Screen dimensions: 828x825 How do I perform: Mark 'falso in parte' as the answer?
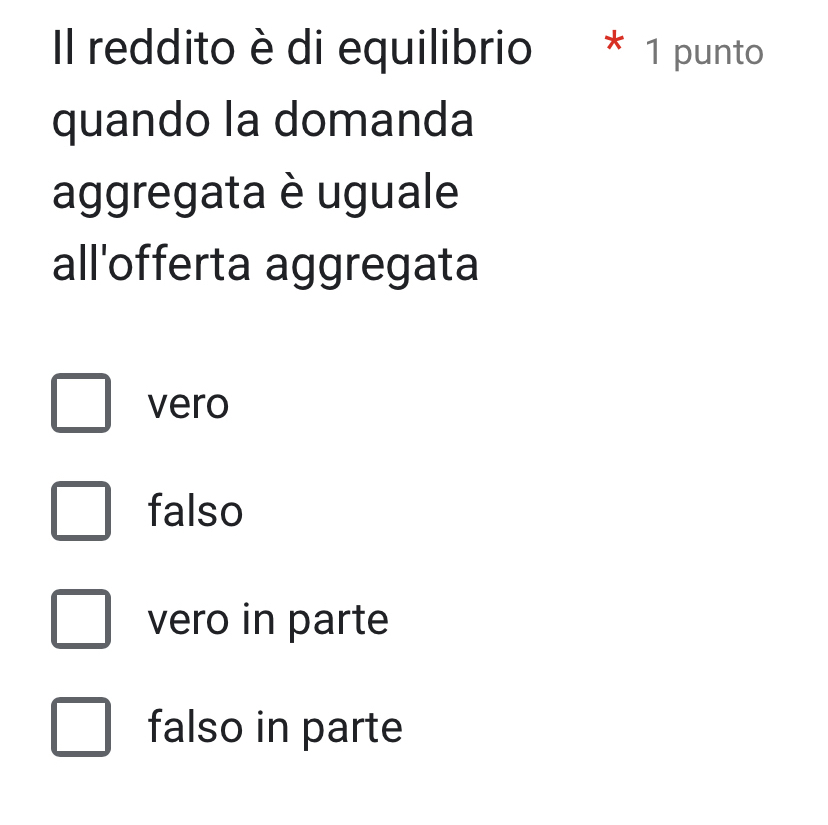click(x=81, y=727)
